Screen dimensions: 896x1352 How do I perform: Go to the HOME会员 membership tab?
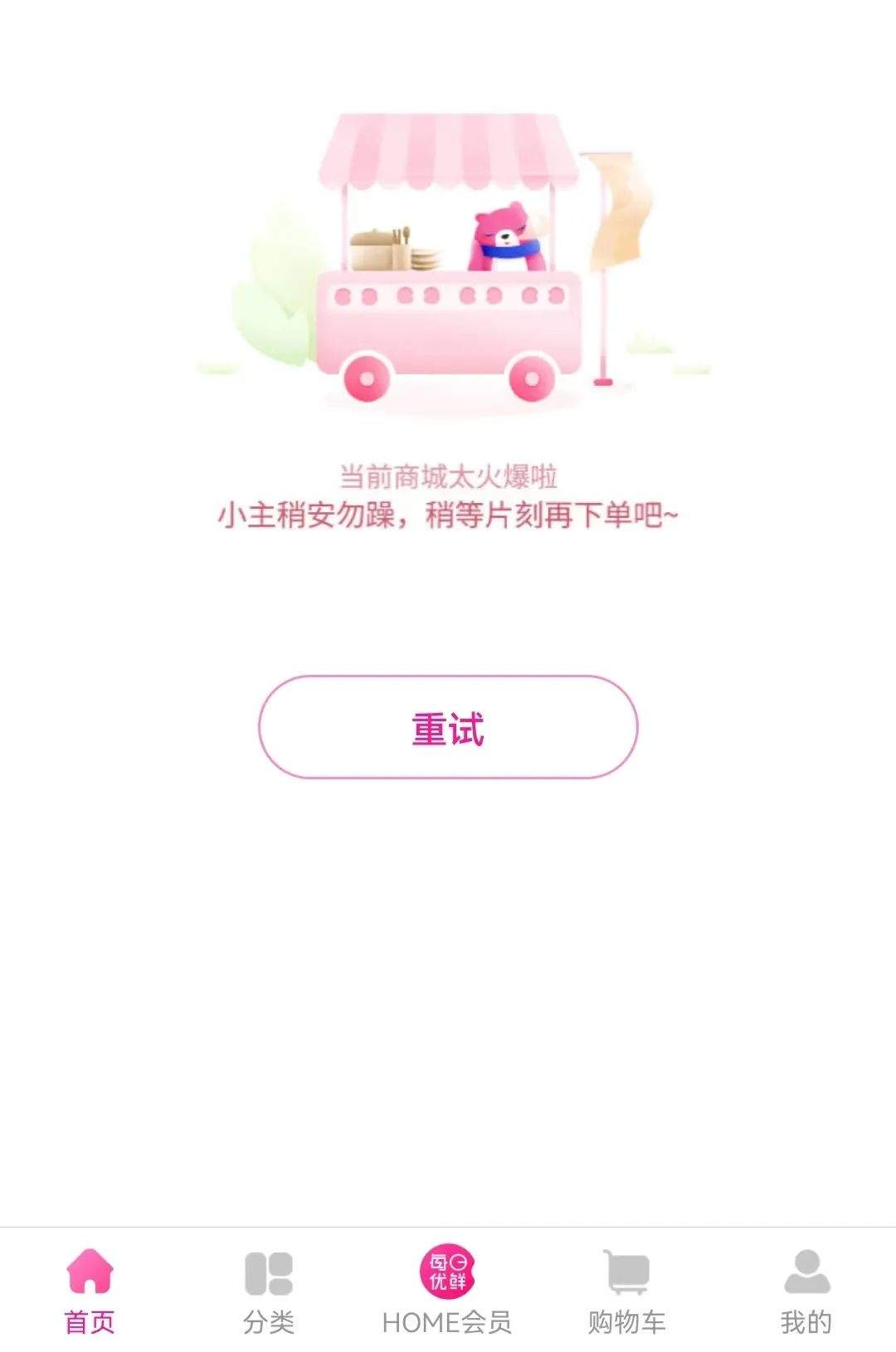click(447, 1291)
